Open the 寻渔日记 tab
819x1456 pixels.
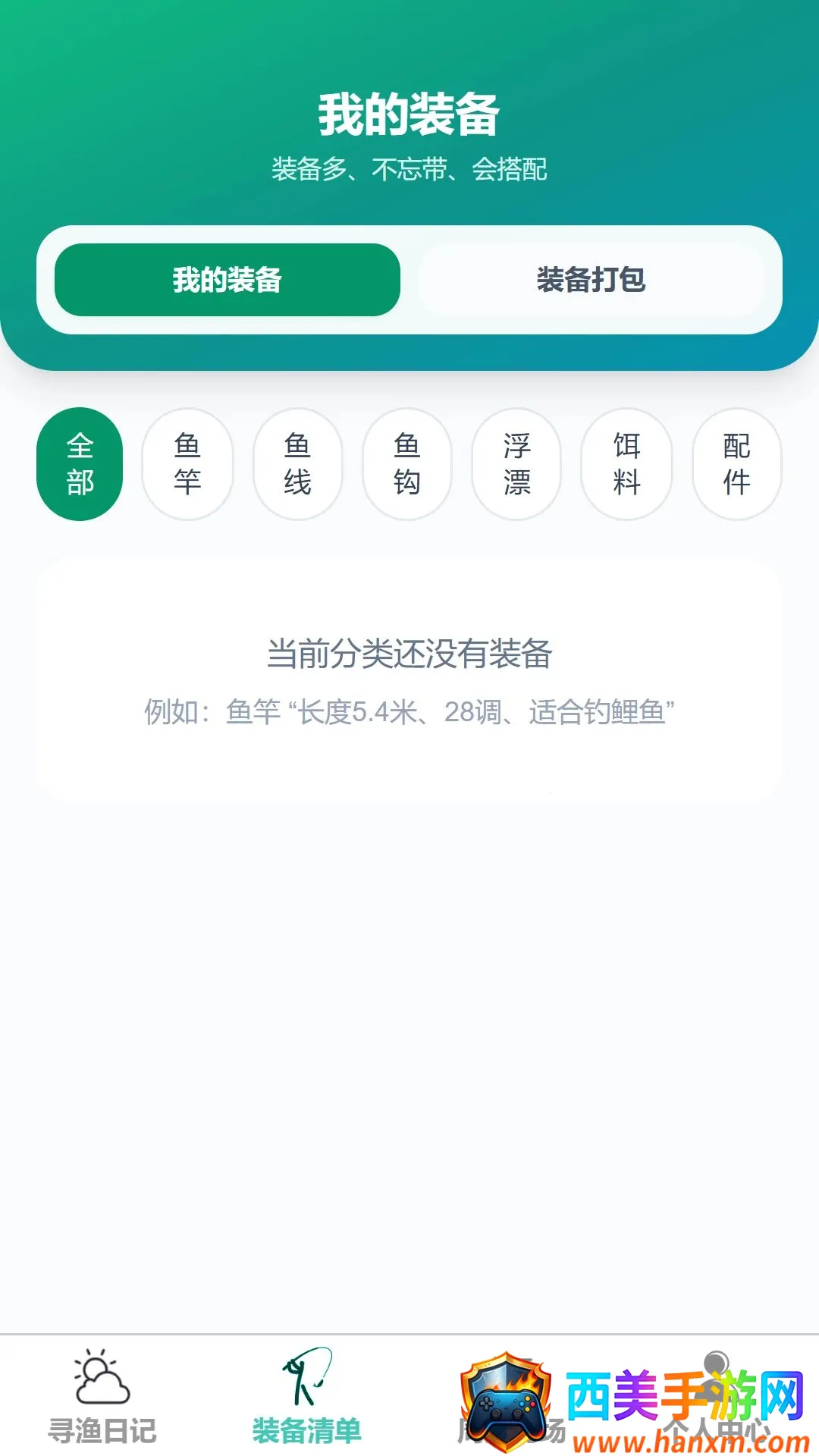102,1397
